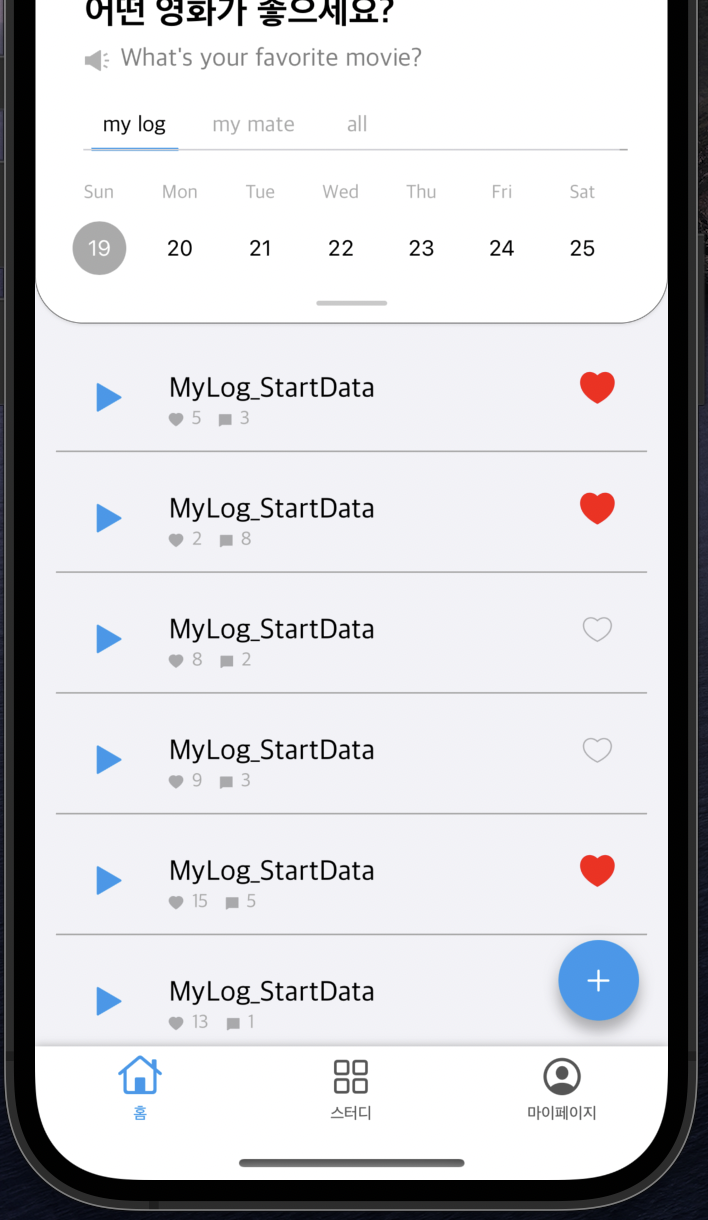Play the log with 15 likes
708x1220 pixels.
pyautogui.click(x=108, y=880)
